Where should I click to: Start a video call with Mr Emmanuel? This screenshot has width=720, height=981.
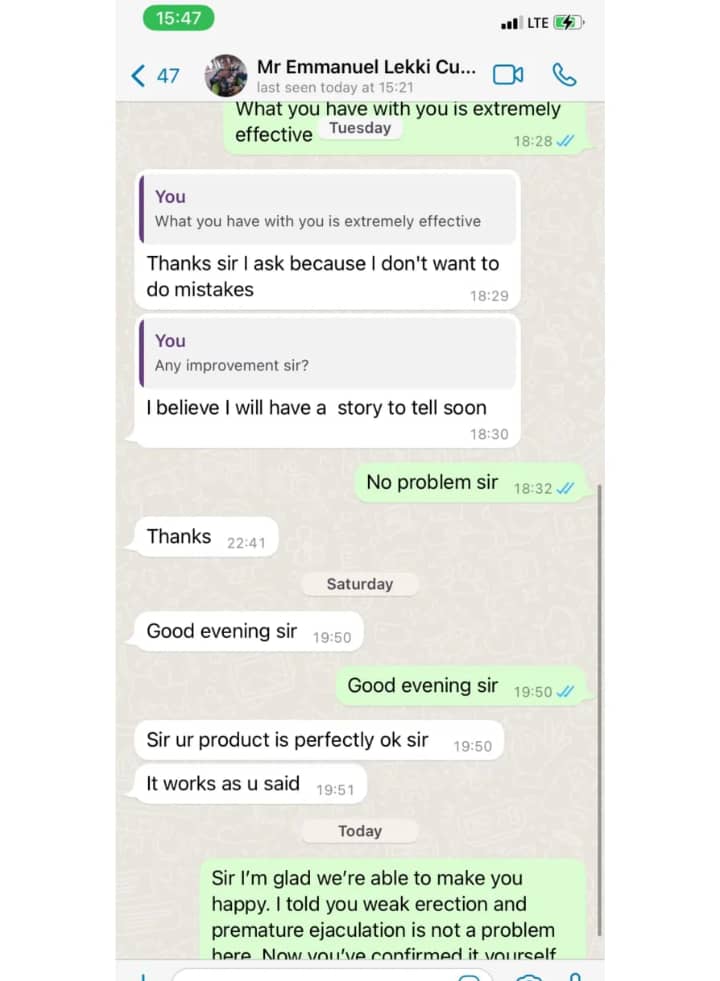coord(508,75)
